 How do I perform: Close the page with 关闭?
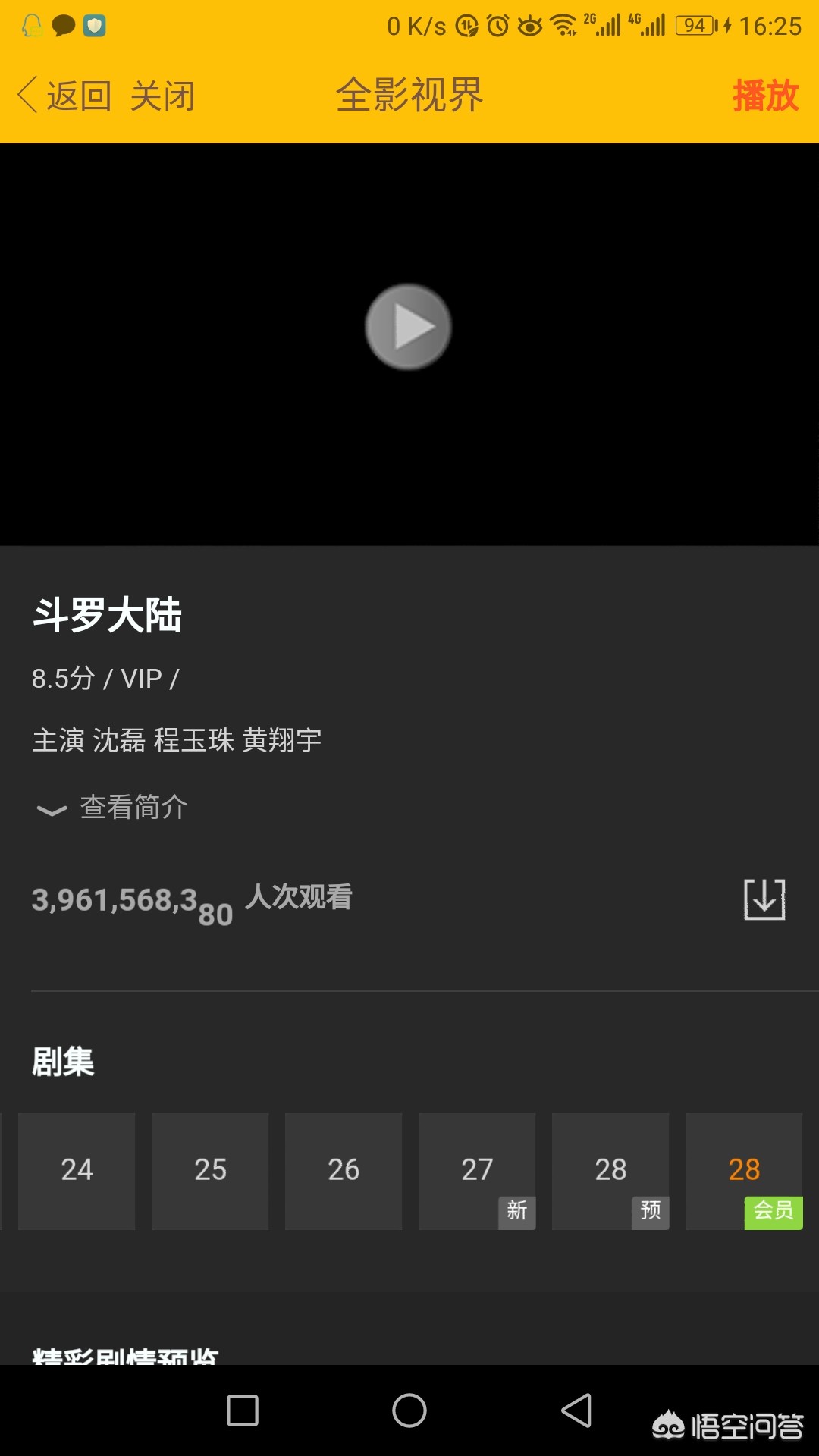(162, 96)
